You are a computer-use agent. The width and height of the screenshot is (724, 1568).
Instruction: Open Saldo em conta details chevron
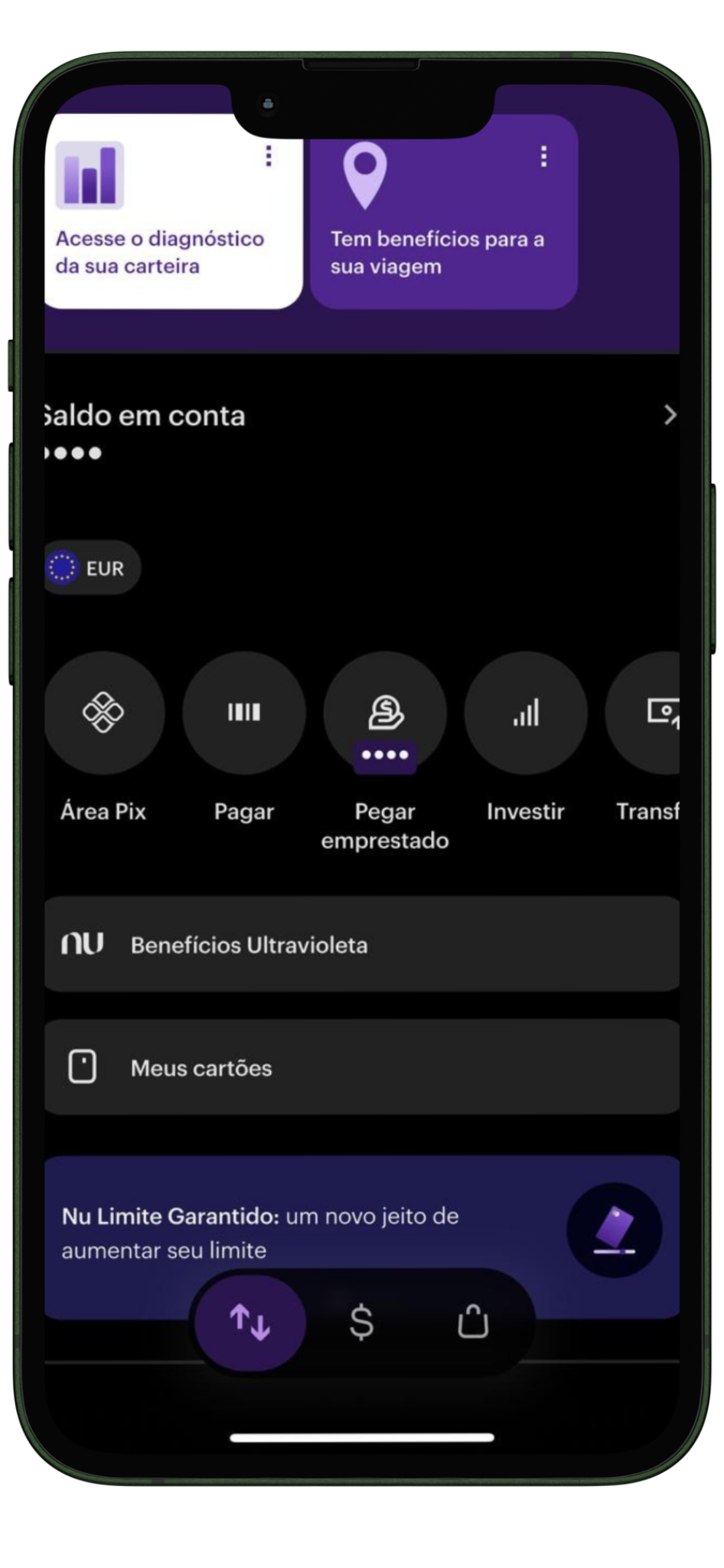tap(670, 415)
